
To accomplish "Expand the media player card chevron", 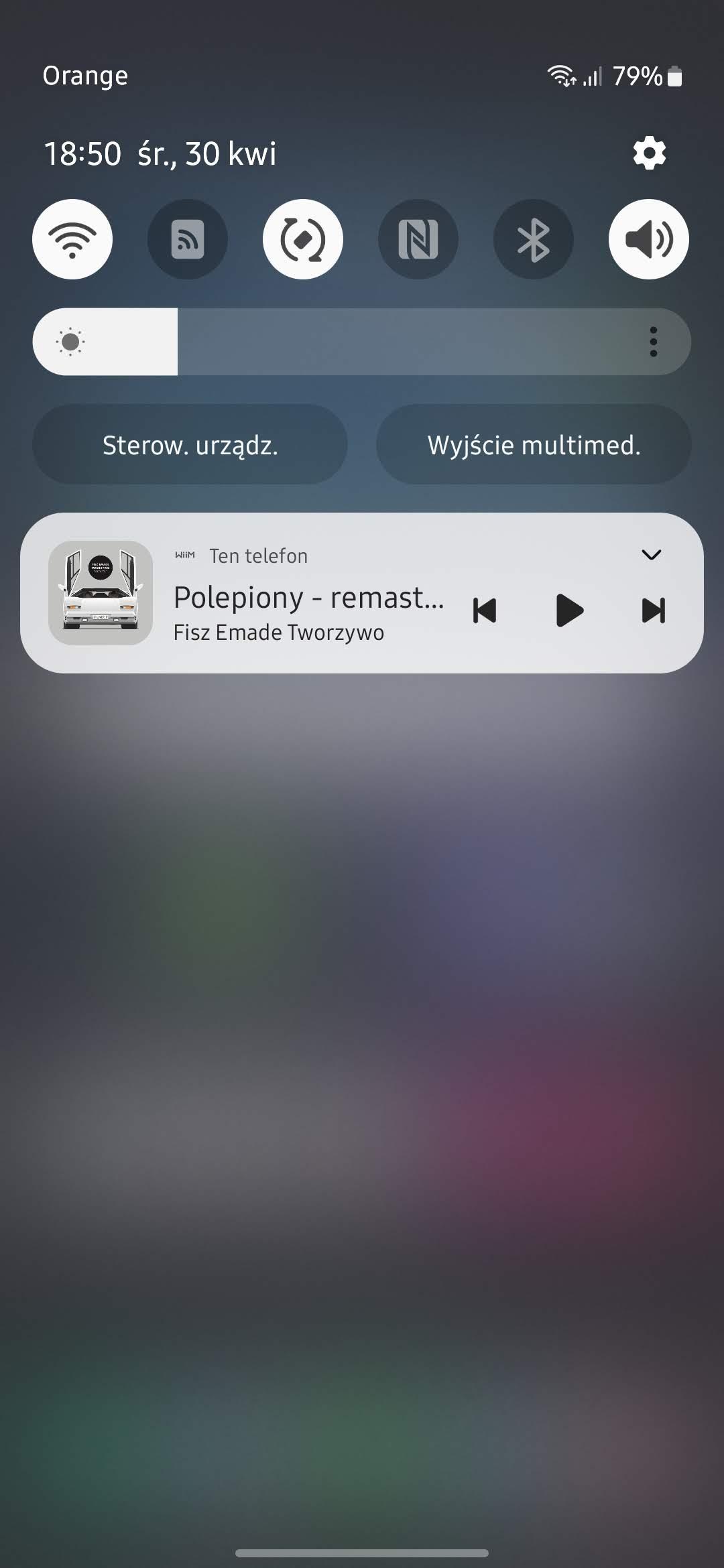I will (x=652, y=555).
